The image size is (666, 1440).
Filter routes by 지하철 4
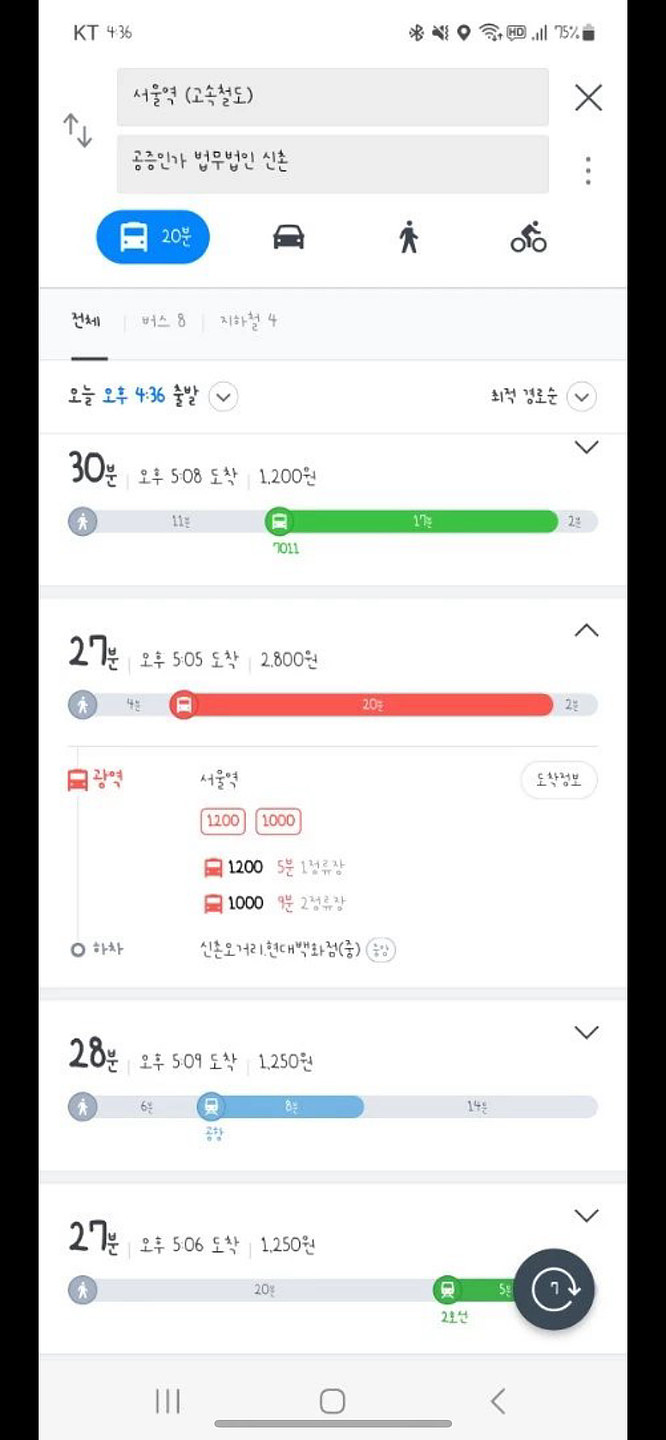[x=248, y=321]
